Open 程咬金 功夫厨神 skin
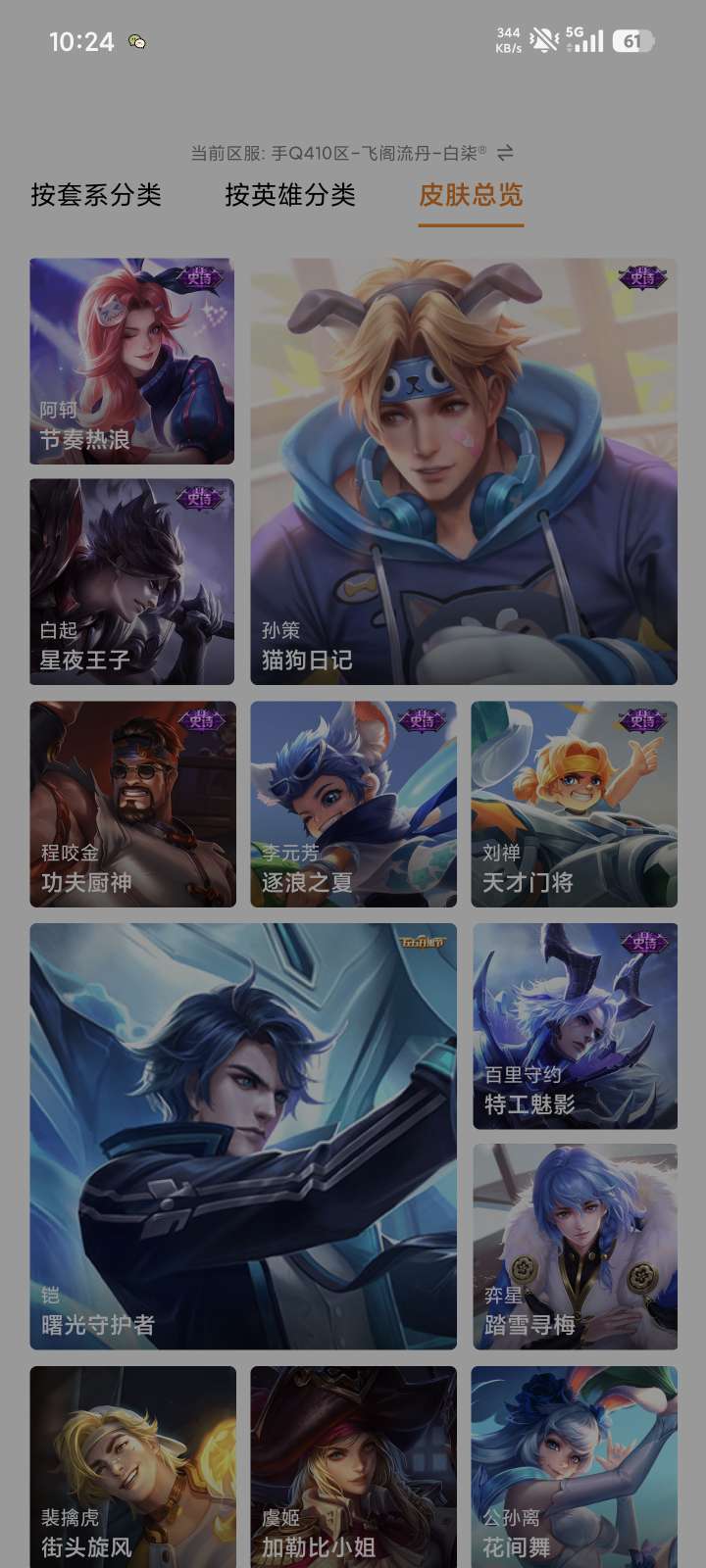The width and height of the screenshot is (706, 1568). point(132,804)
